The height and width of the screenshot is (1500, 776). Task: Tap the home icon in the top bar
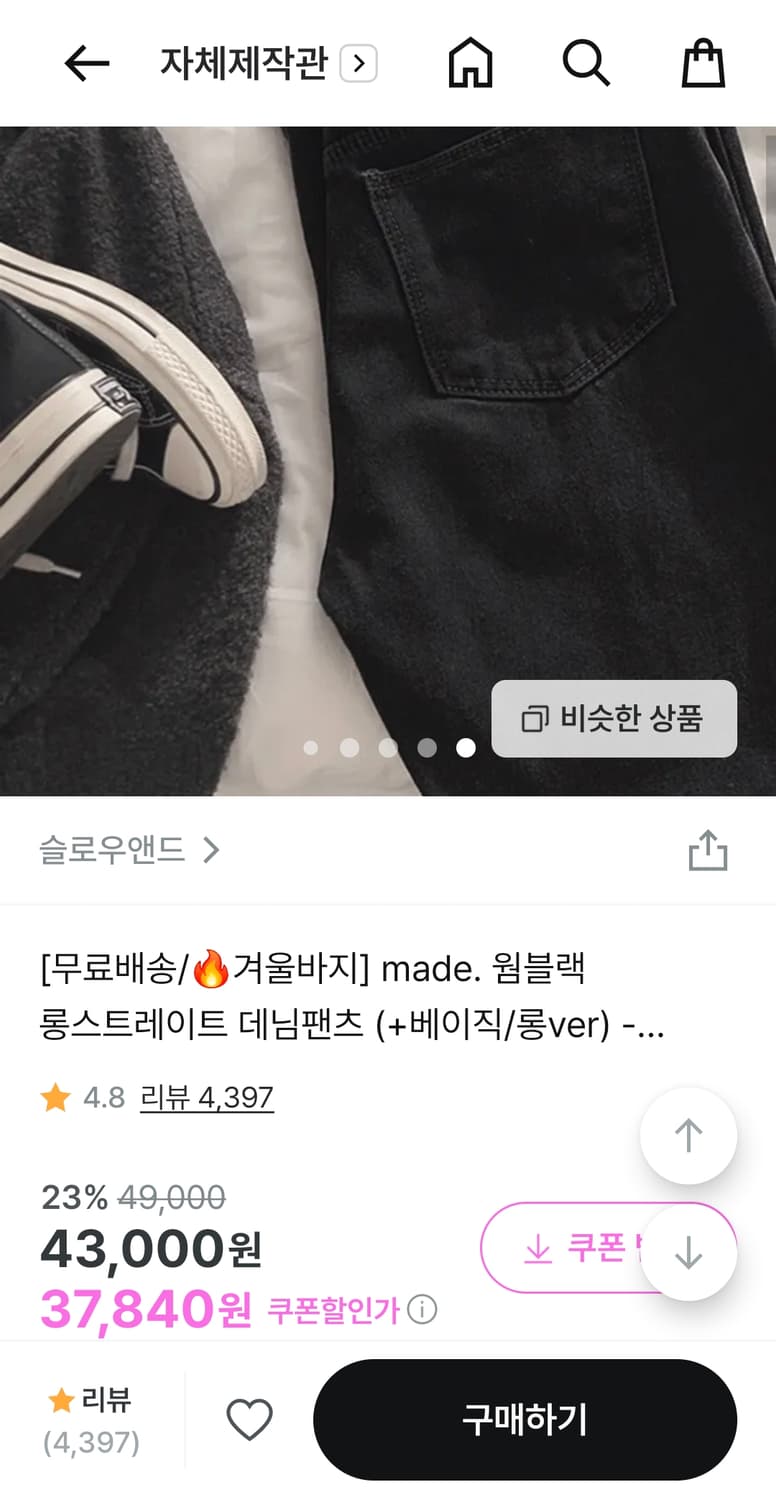(470, 62)
